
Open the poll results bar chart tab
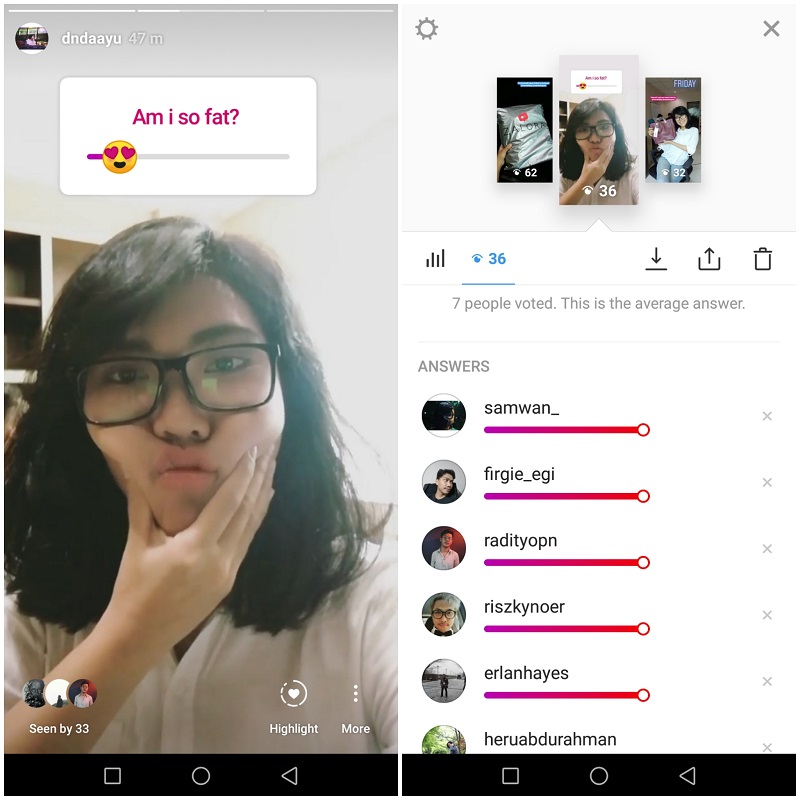pyautogui.click(x=435, y=259)
